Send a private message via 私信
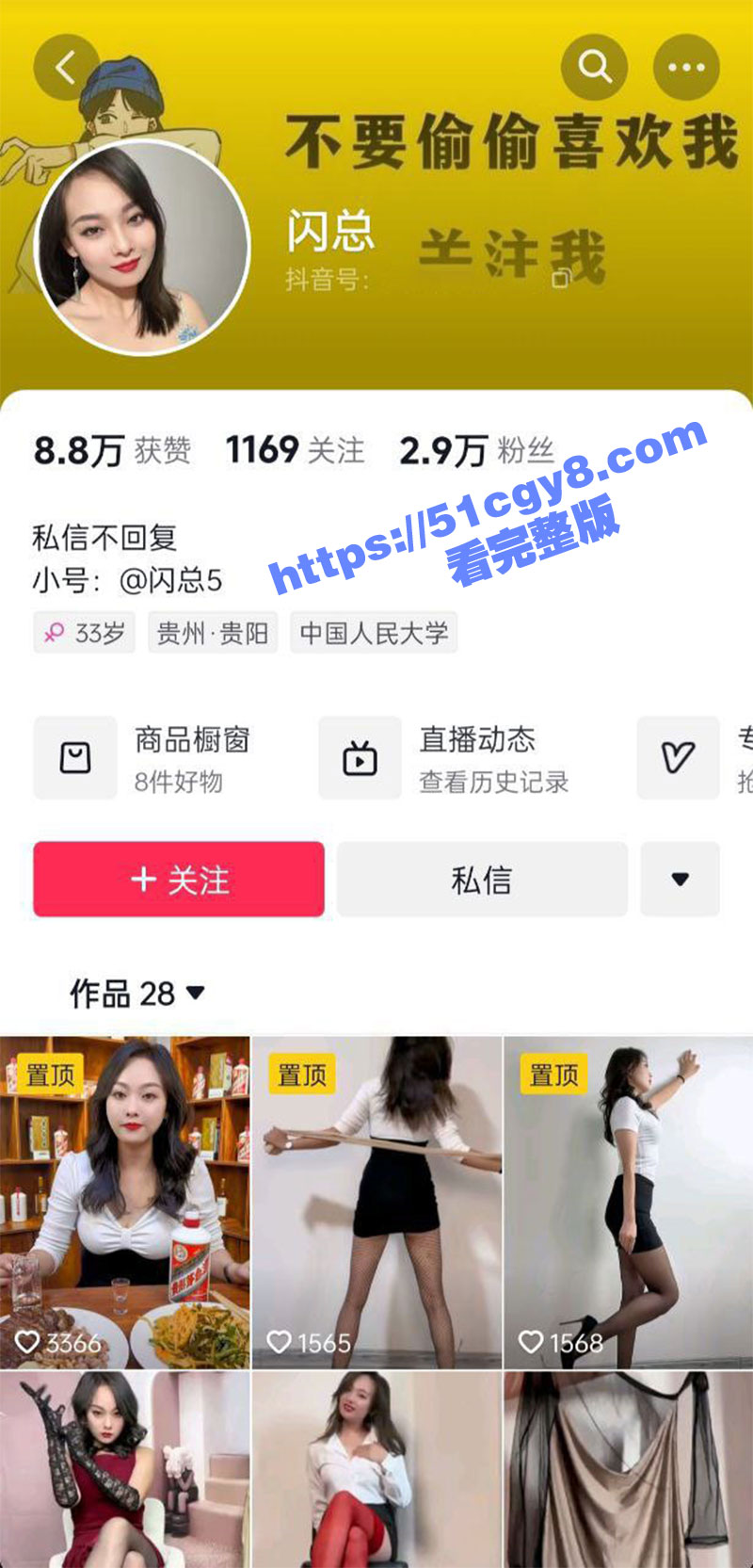Viewport: 753px width, 1568px height. [x=482, y=880]
